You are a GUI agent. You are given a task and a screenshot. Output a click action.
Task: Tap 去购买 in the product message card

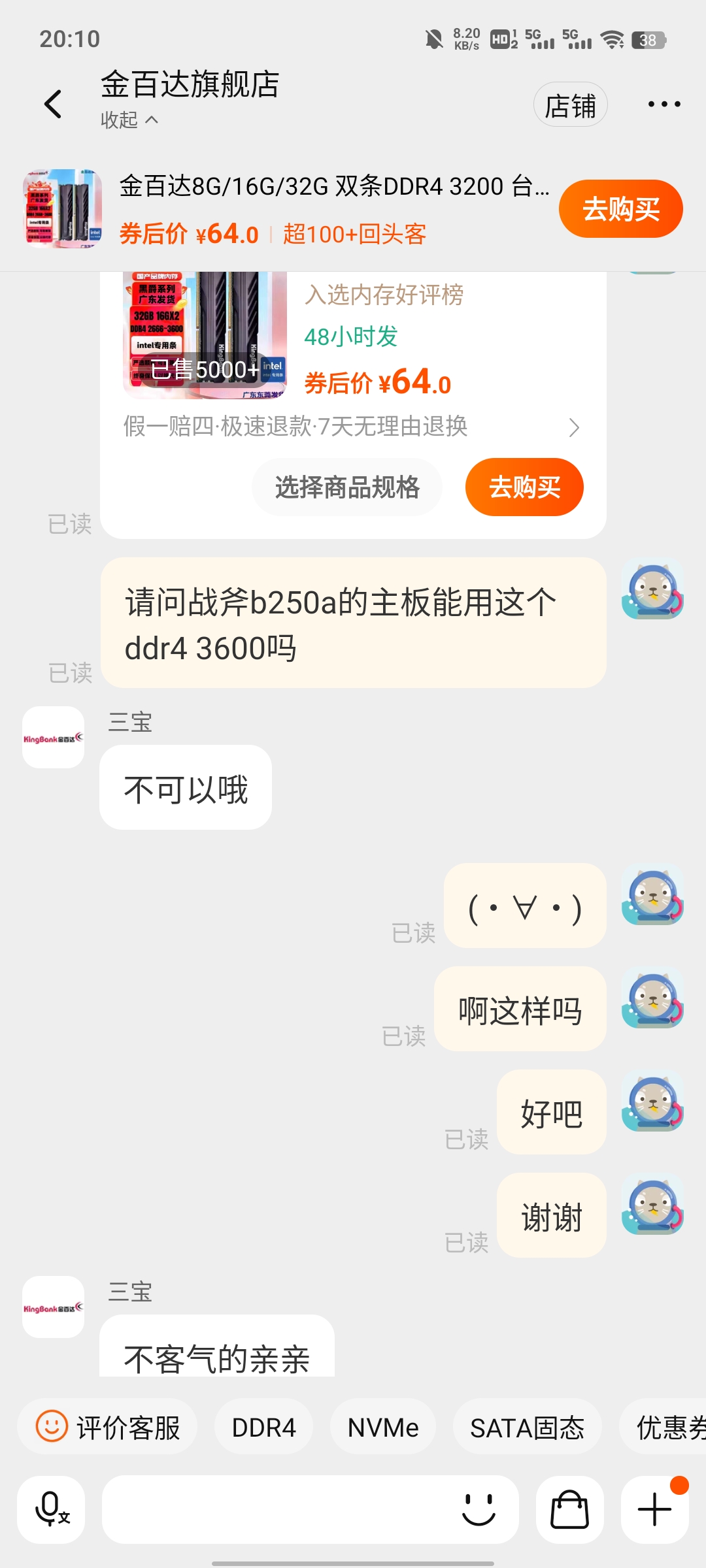tap(524, 487)
